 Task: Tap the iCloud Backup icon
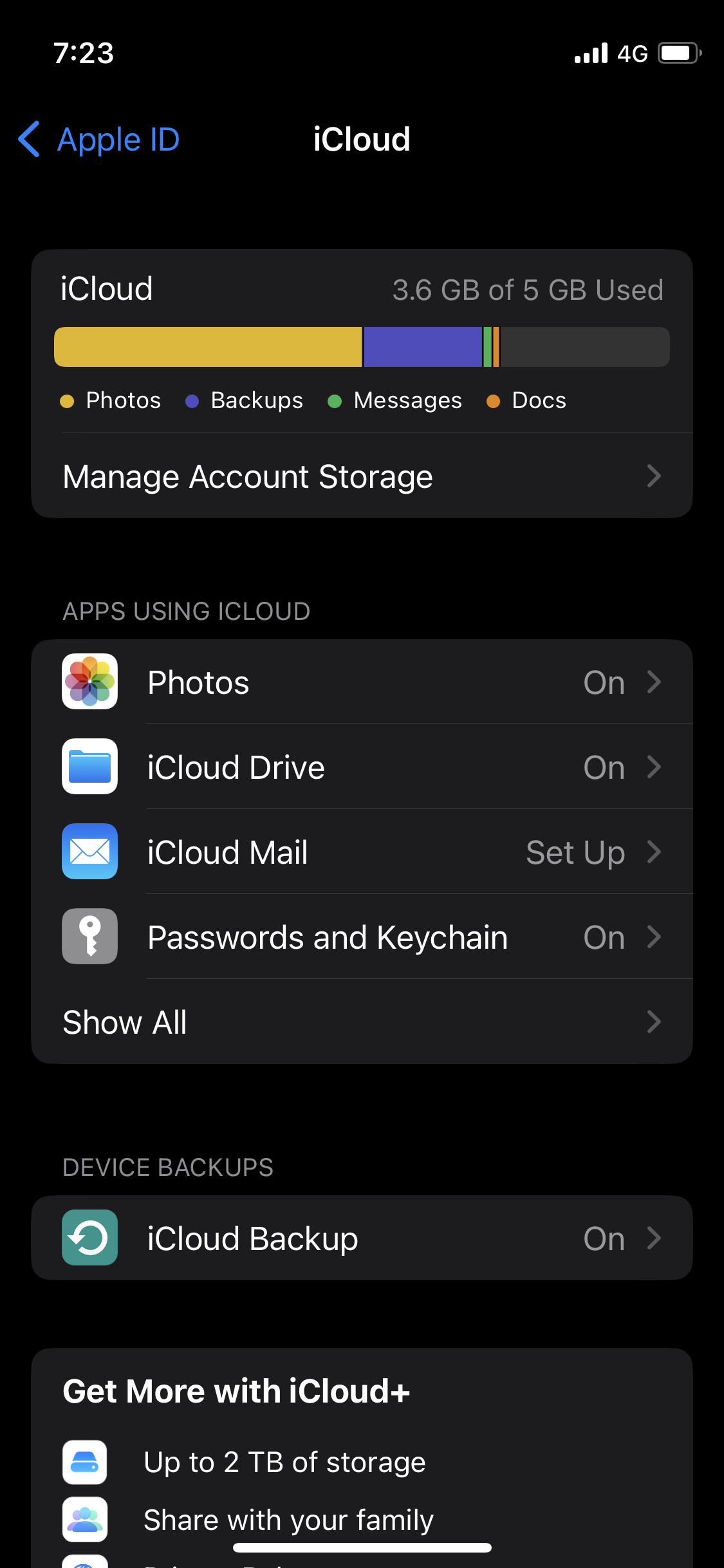tap(89, 1237)
